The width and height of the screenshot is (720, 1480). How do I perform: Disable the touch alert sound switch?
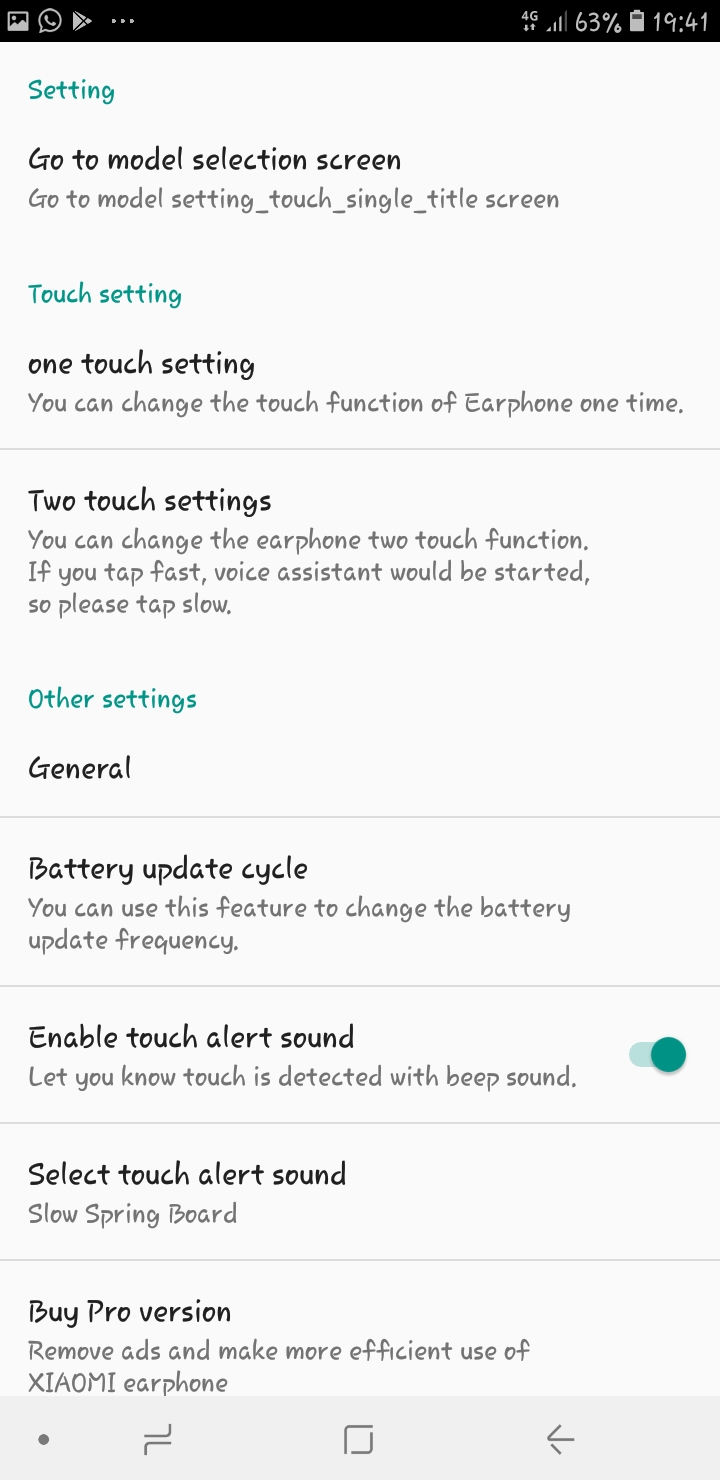(657, 1054)
